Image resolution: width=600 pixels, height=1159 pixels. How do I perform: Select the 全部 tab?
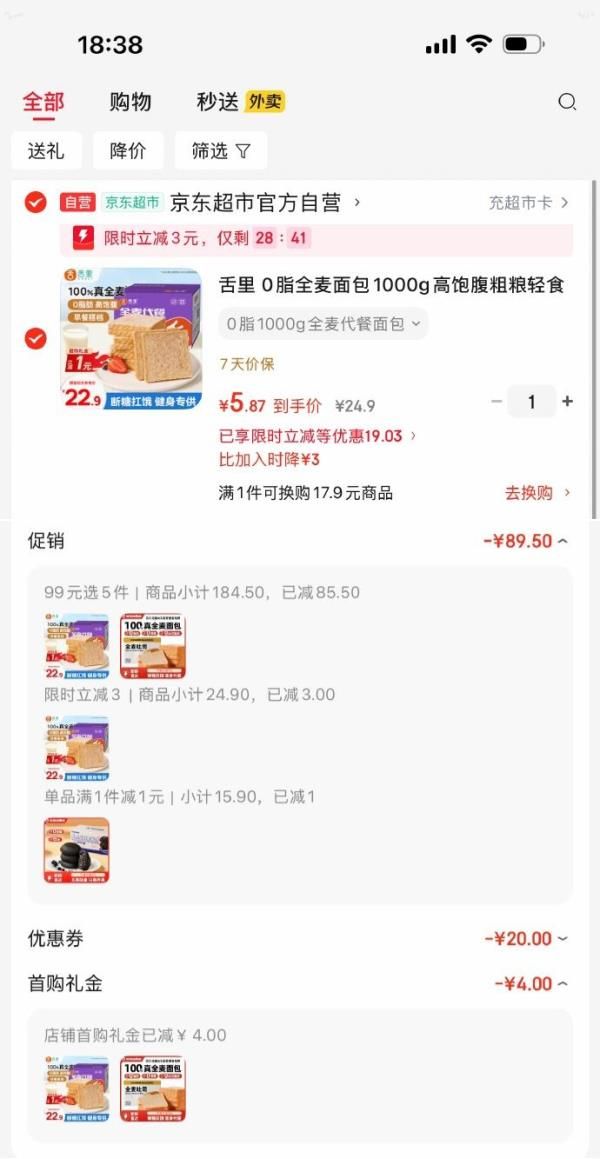click(x=43, y=102)
